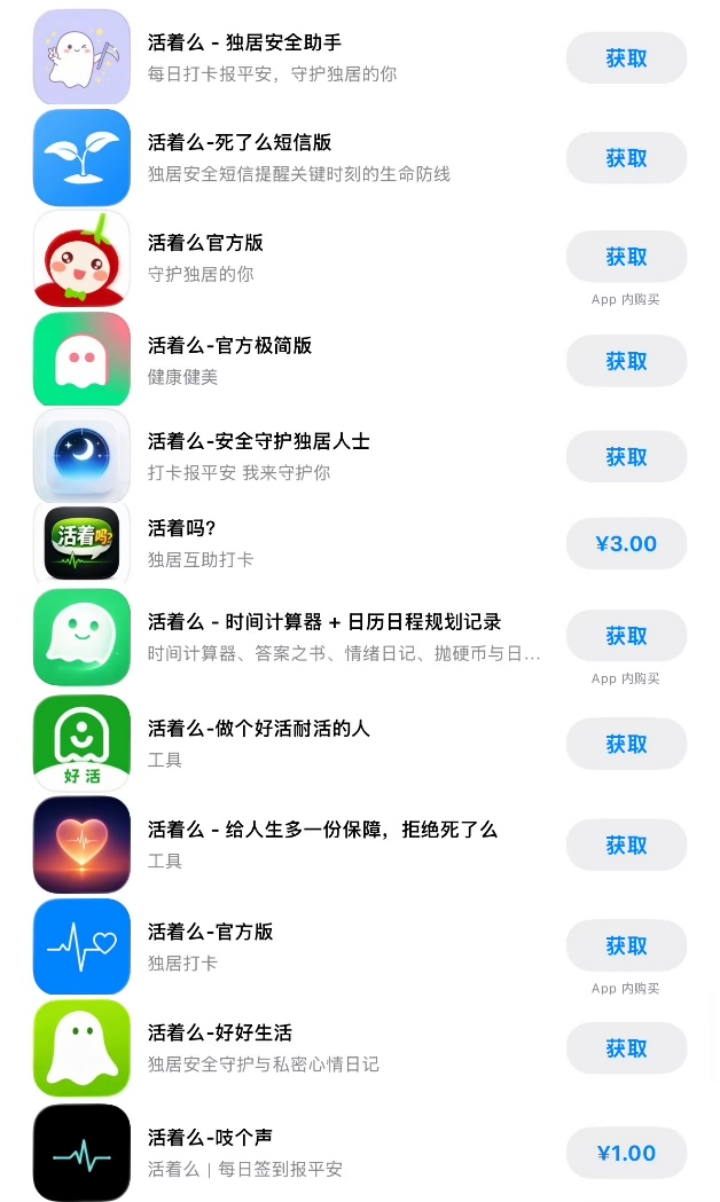Tap the blue heartbeat 活着么-官方版 icon
720x1202 pixels.
pos(81,946)
